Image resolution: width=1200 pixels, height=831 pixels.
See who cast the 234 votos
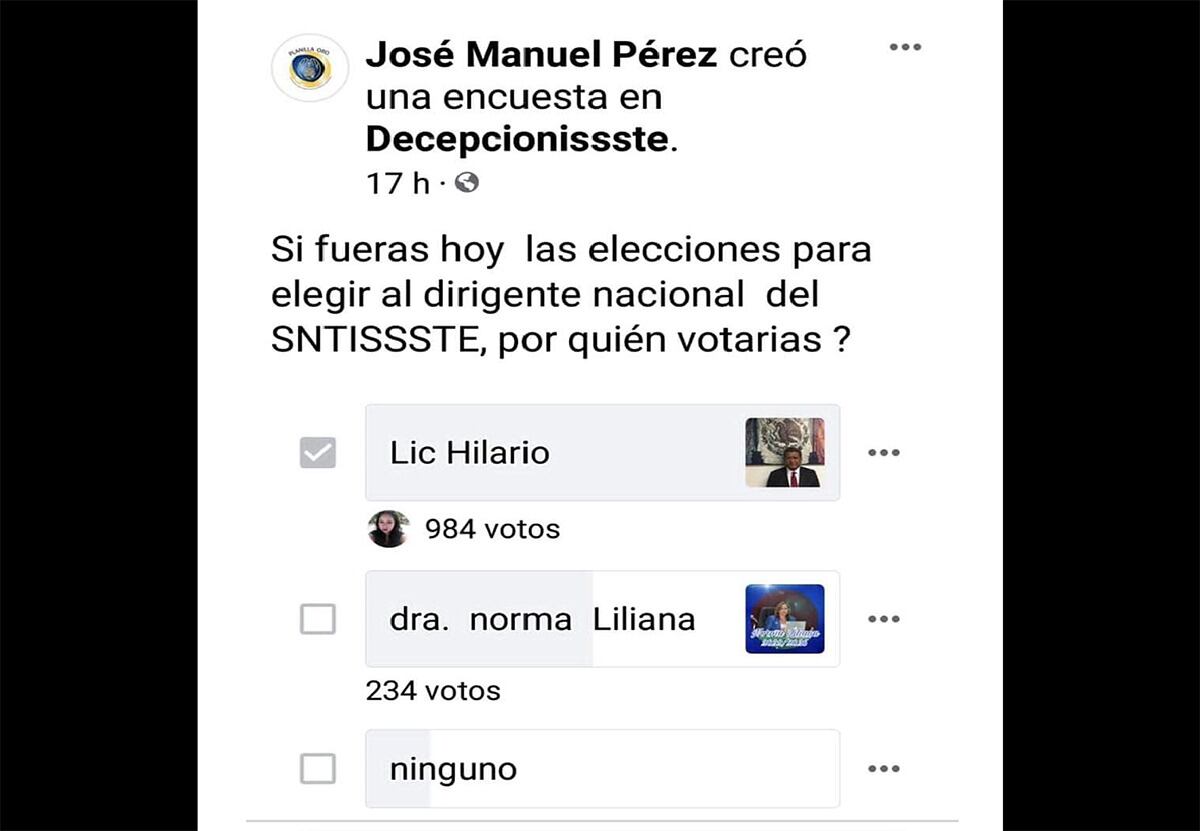433,691
